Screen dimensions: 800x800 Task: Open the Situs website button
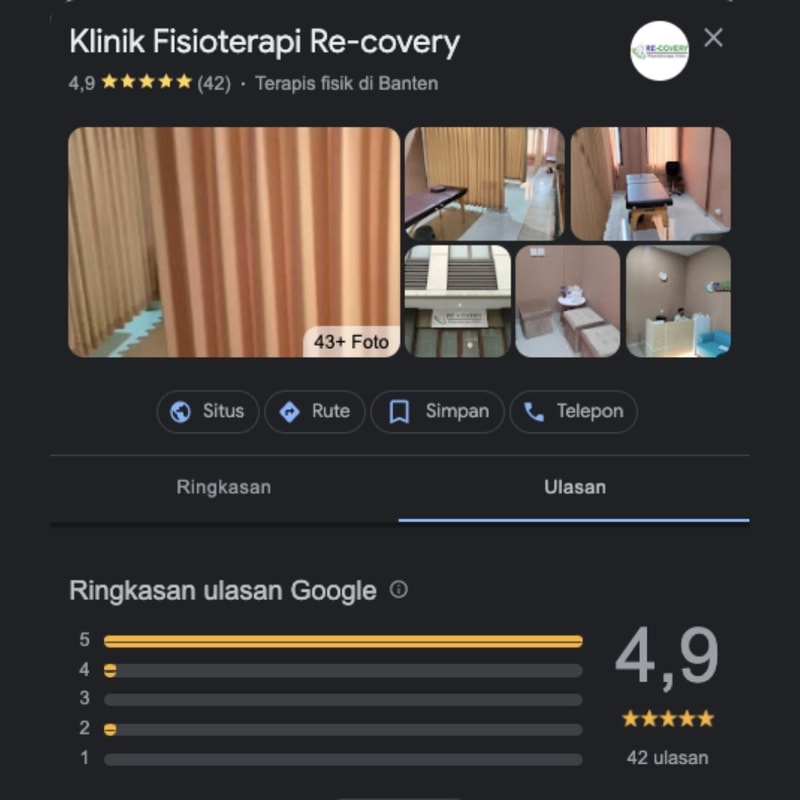[207, 411]
